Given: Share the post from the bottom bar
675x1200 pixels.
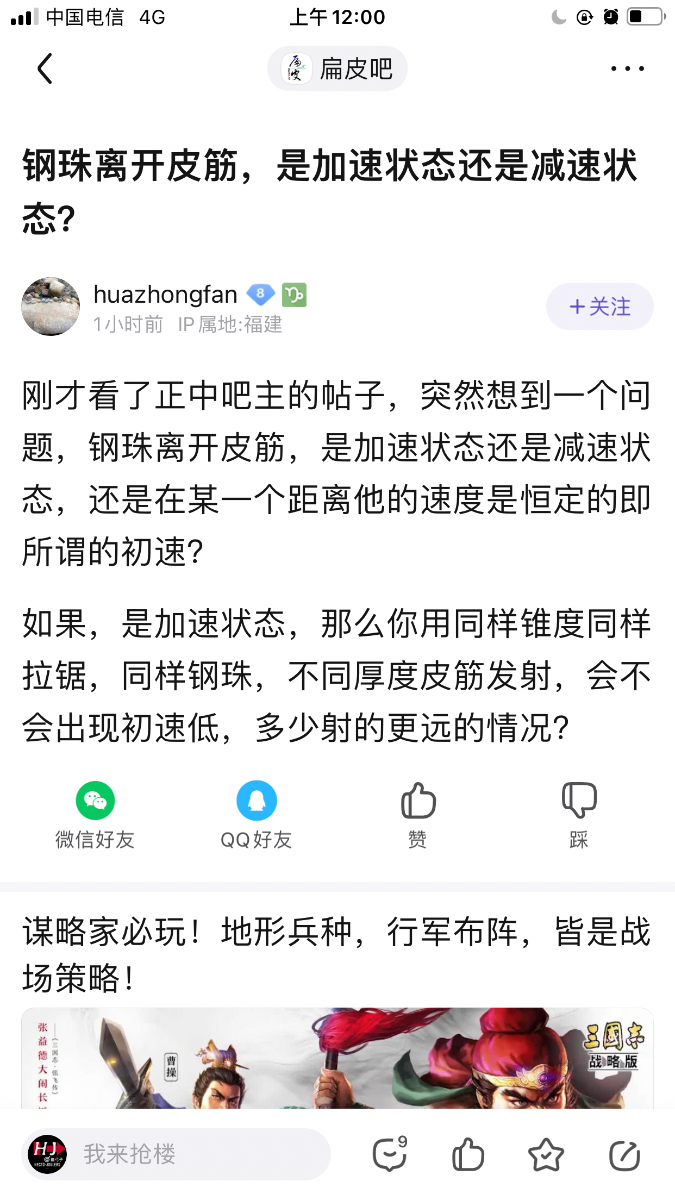Looking at the screenshot, I should [624, 1155].
